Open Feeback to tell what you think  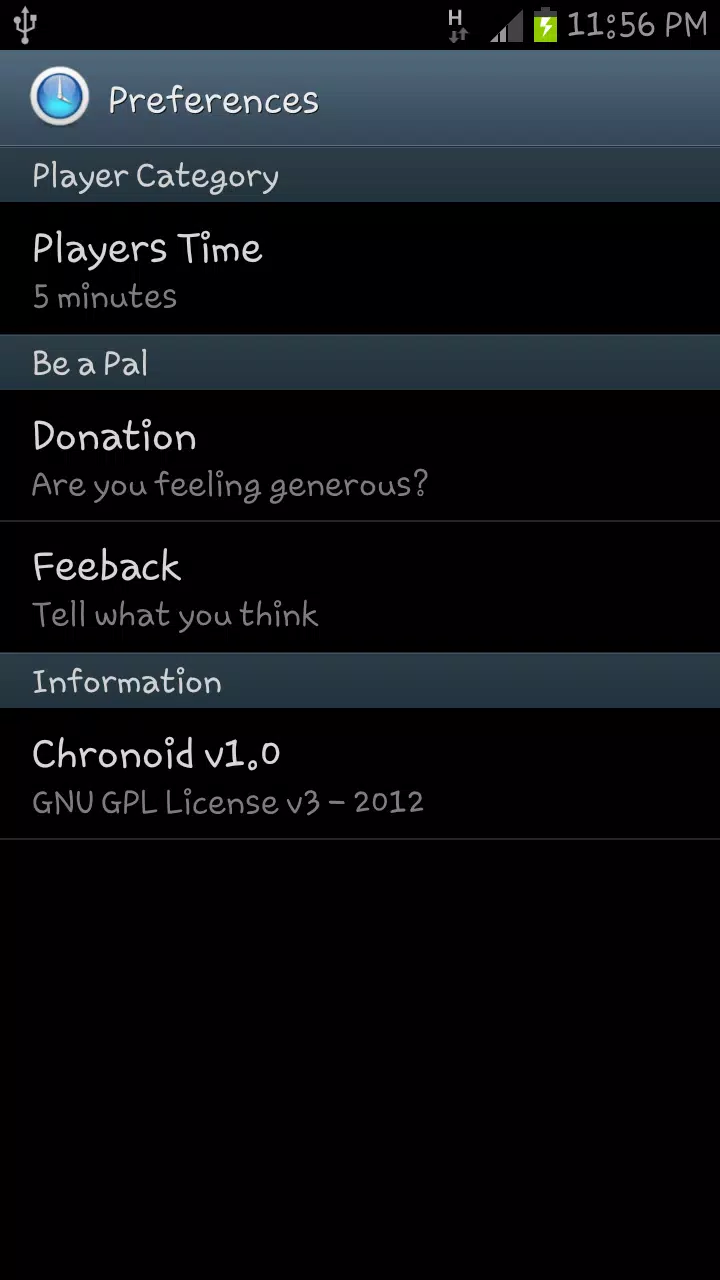[360, 587]
